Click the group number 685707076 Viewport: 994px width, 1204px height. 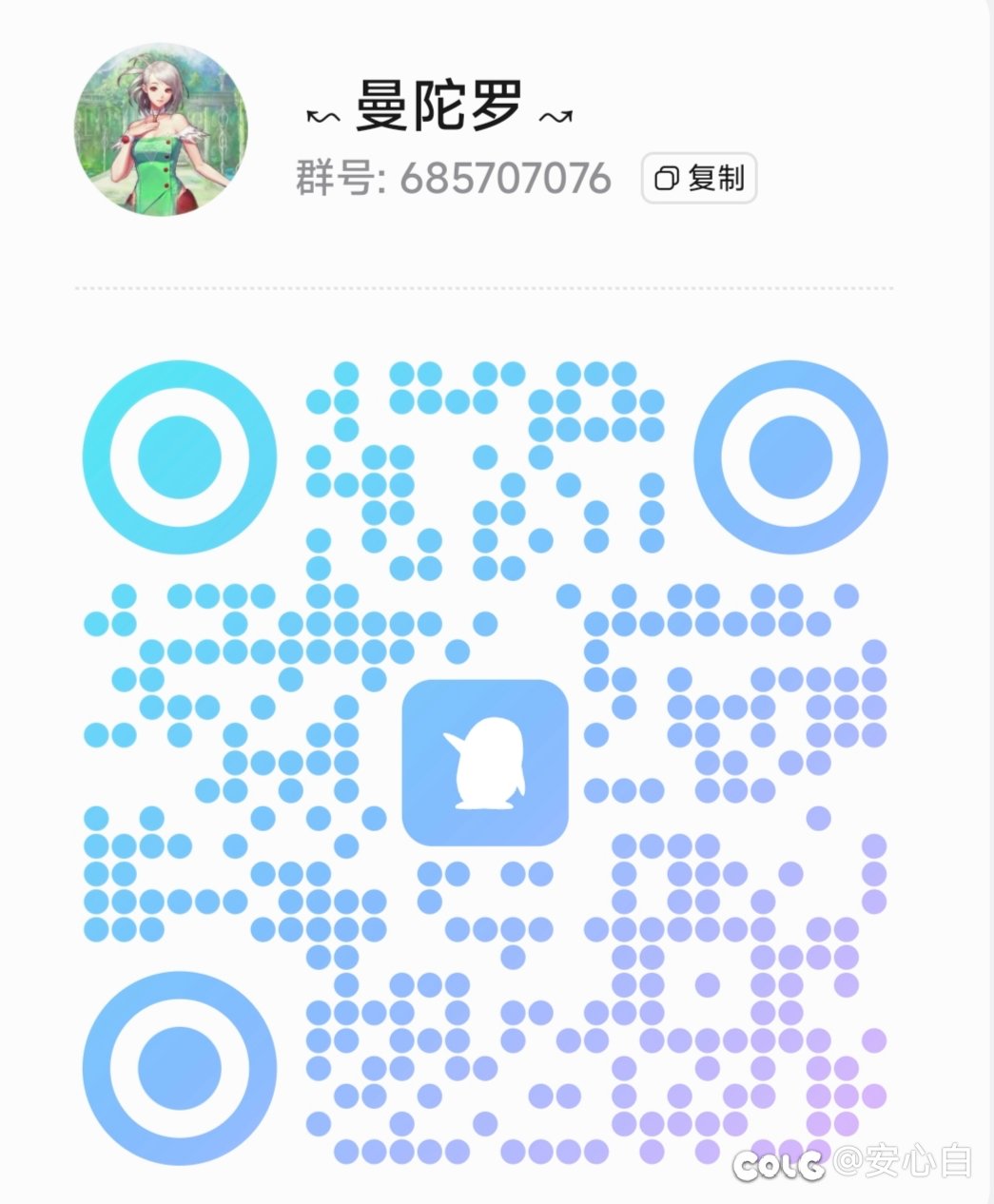coord(505,178)
